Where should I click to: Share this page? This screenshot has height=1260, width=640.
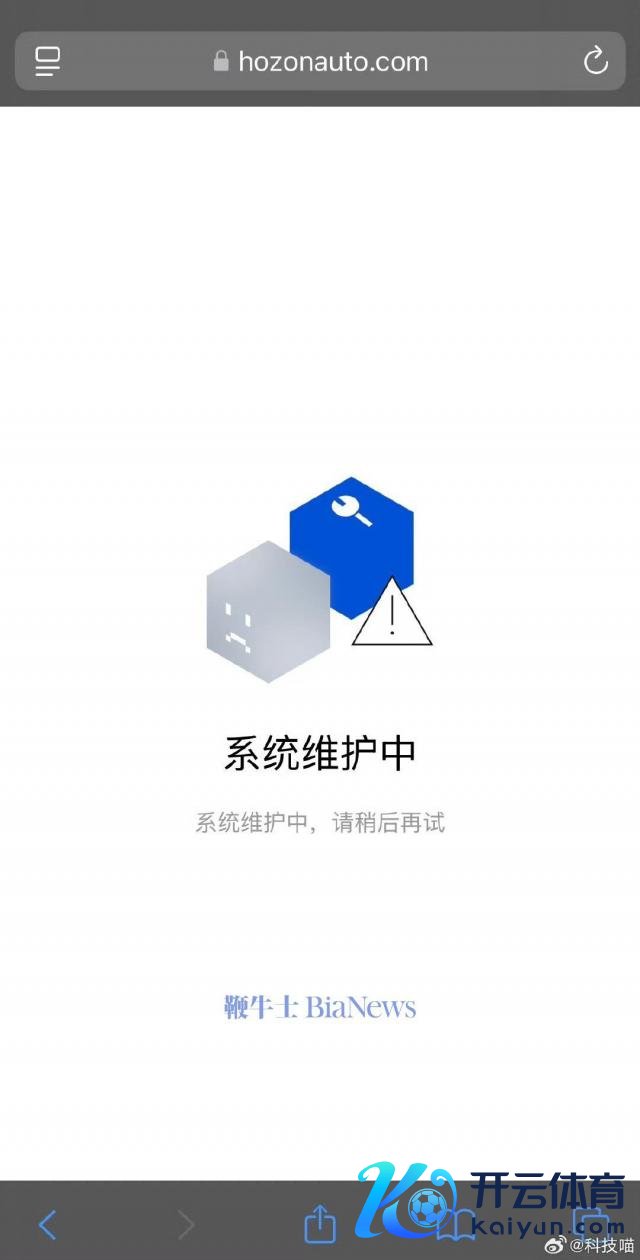point(319,1222)
